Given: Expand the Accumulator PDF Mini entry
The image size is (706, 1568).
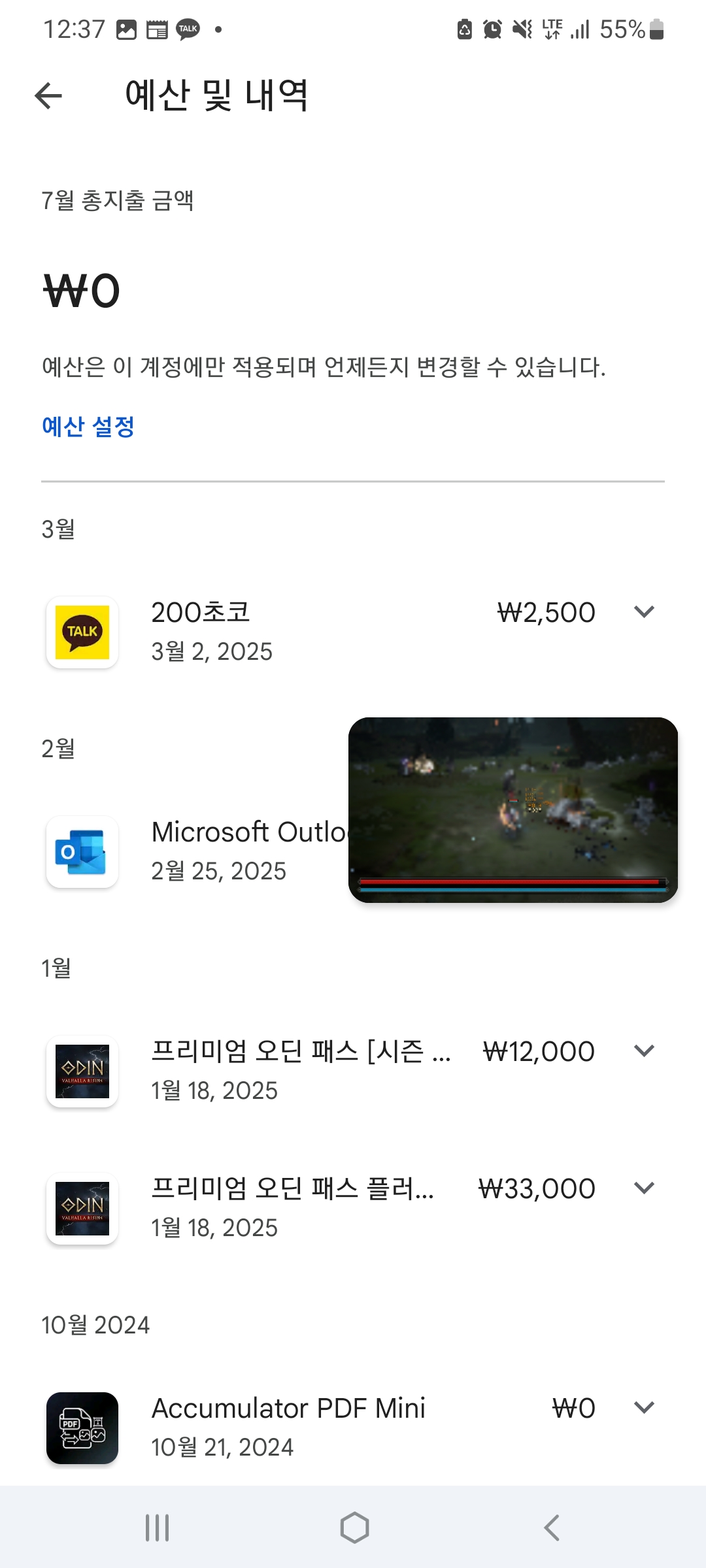Looking at the screenshot, I should click(x=644, y=1408).
